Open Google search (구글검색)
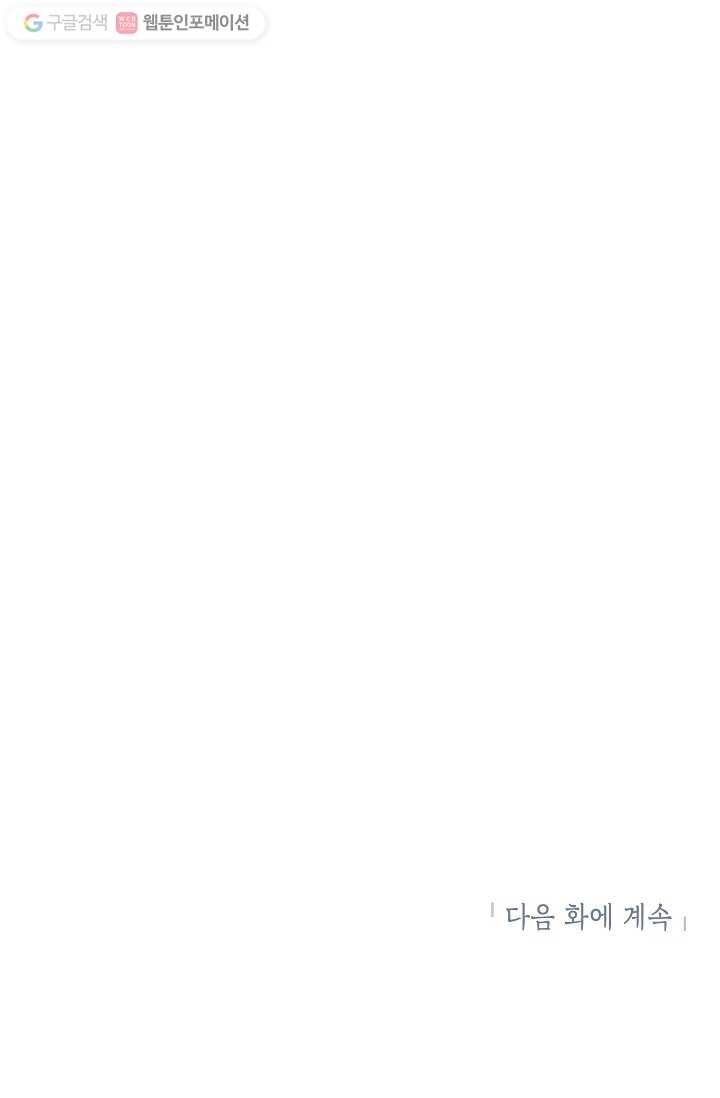This screenshot has width=720, height=1098. click(66, 23)
